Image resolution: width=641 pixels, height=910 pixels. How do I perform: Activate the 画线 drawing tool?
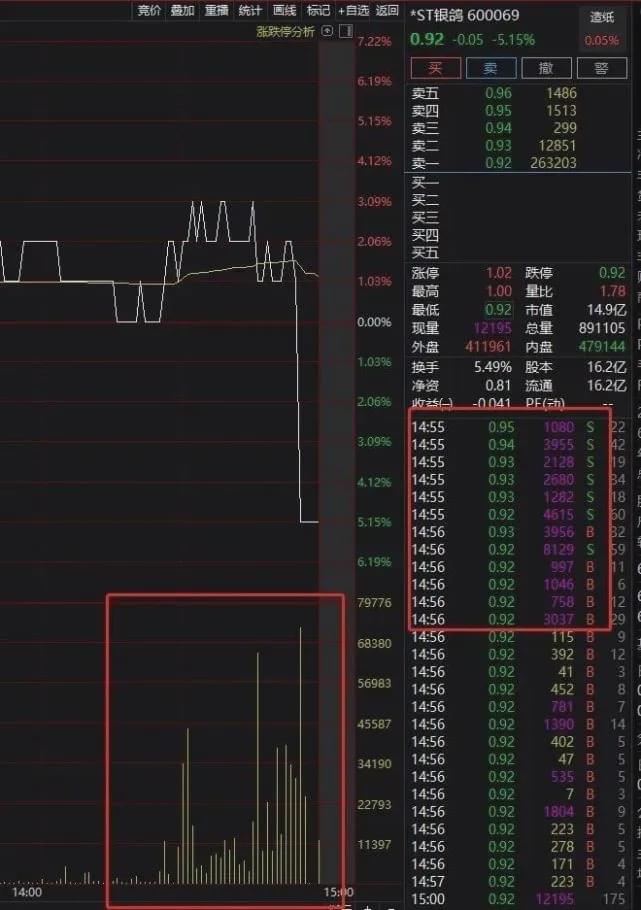[x=284, y=11]
